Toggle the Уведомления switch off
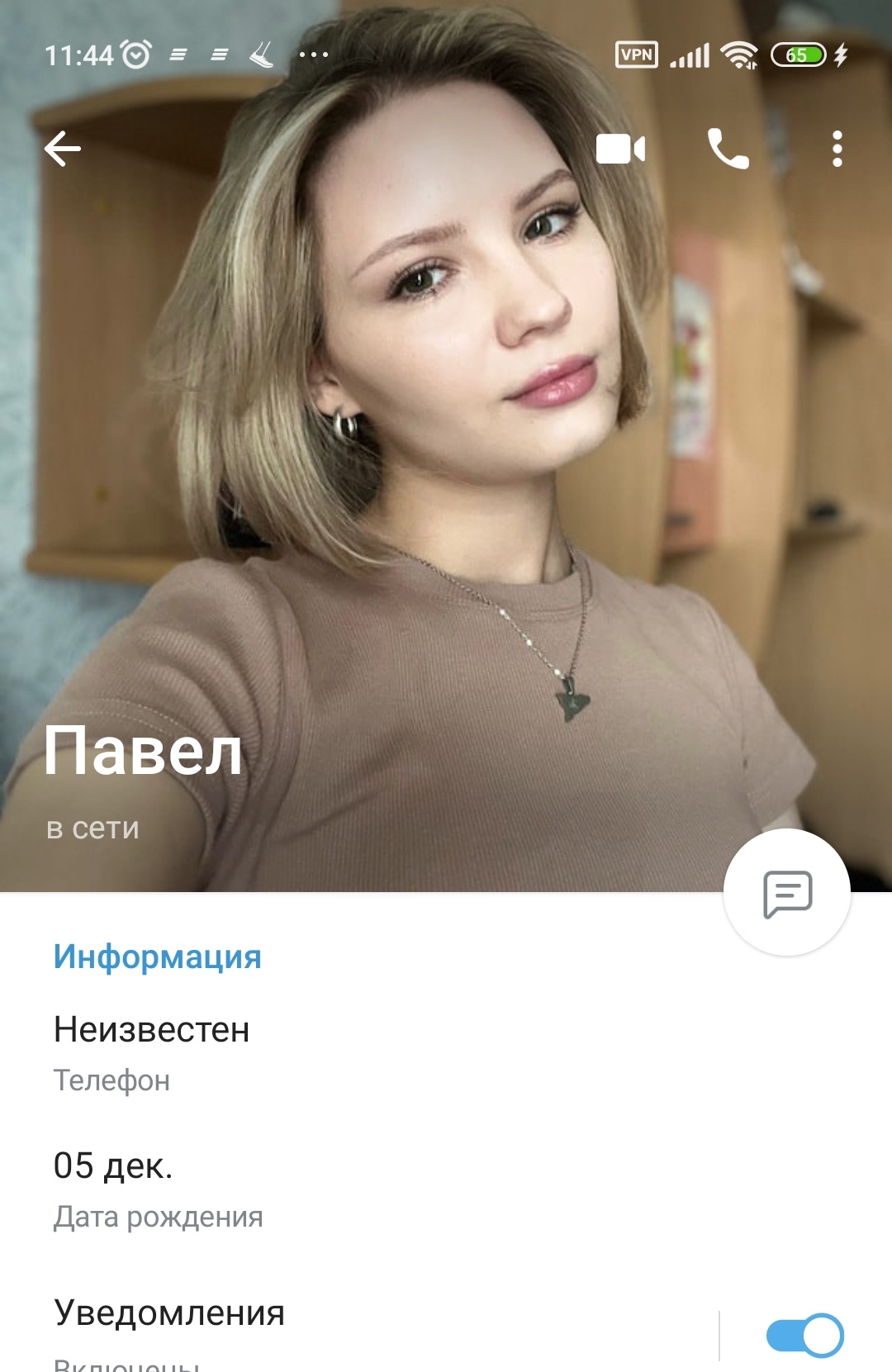 tap(804, 1335)
